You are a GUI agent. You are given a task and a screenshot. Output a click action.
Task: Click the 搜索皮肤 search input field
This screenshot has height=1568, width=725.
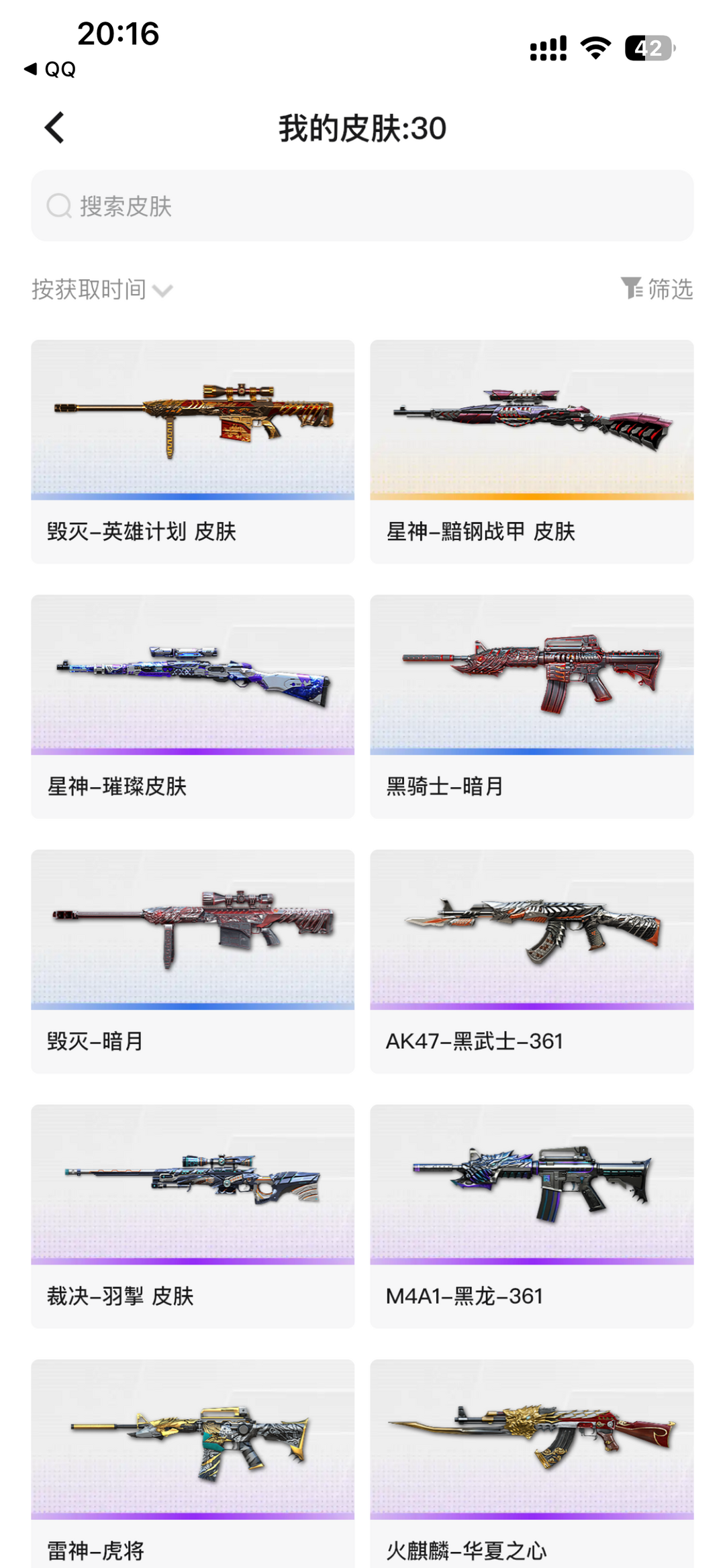click(362, 206)
